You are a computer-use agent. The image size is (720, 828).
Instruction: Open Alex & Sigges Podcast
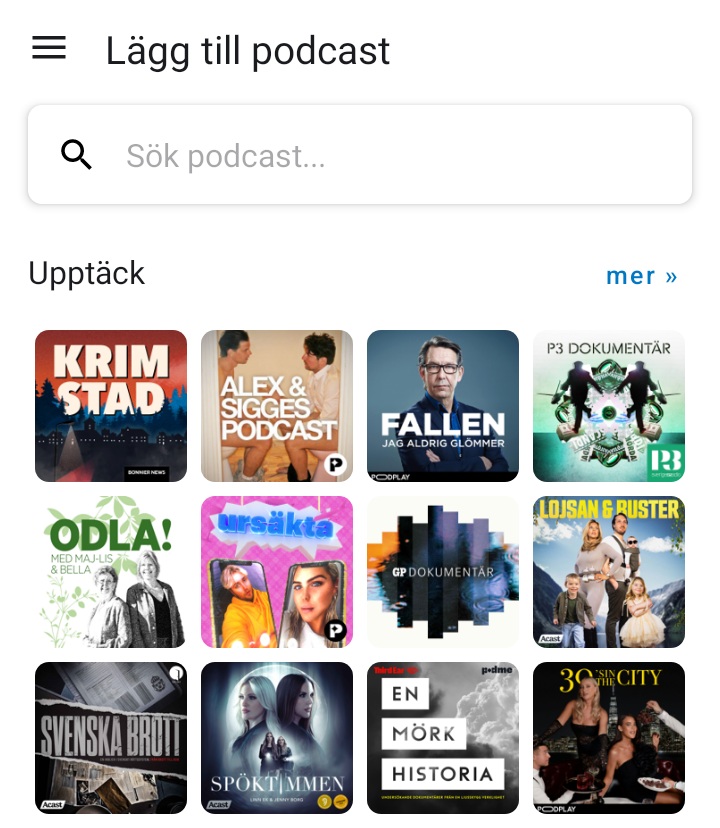[277, 406]
